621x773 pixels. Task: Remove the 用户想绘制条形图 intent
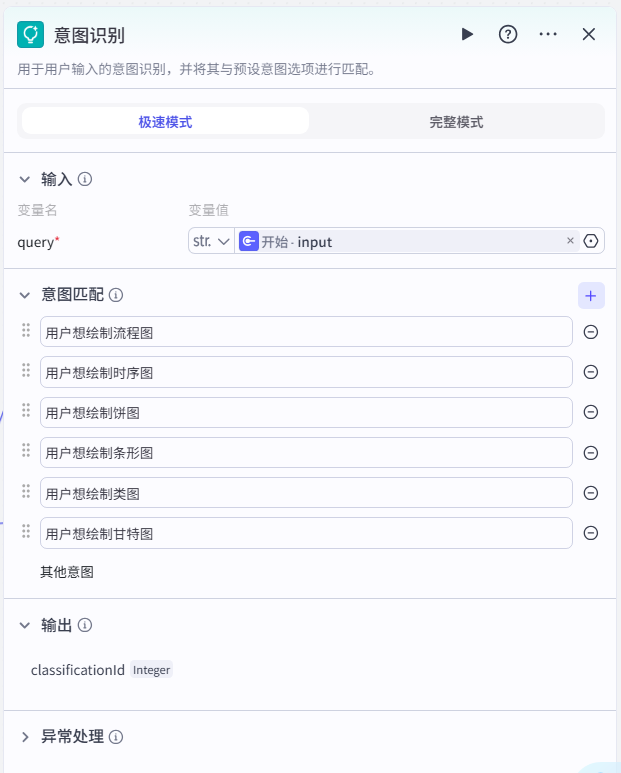coord(591,453)
